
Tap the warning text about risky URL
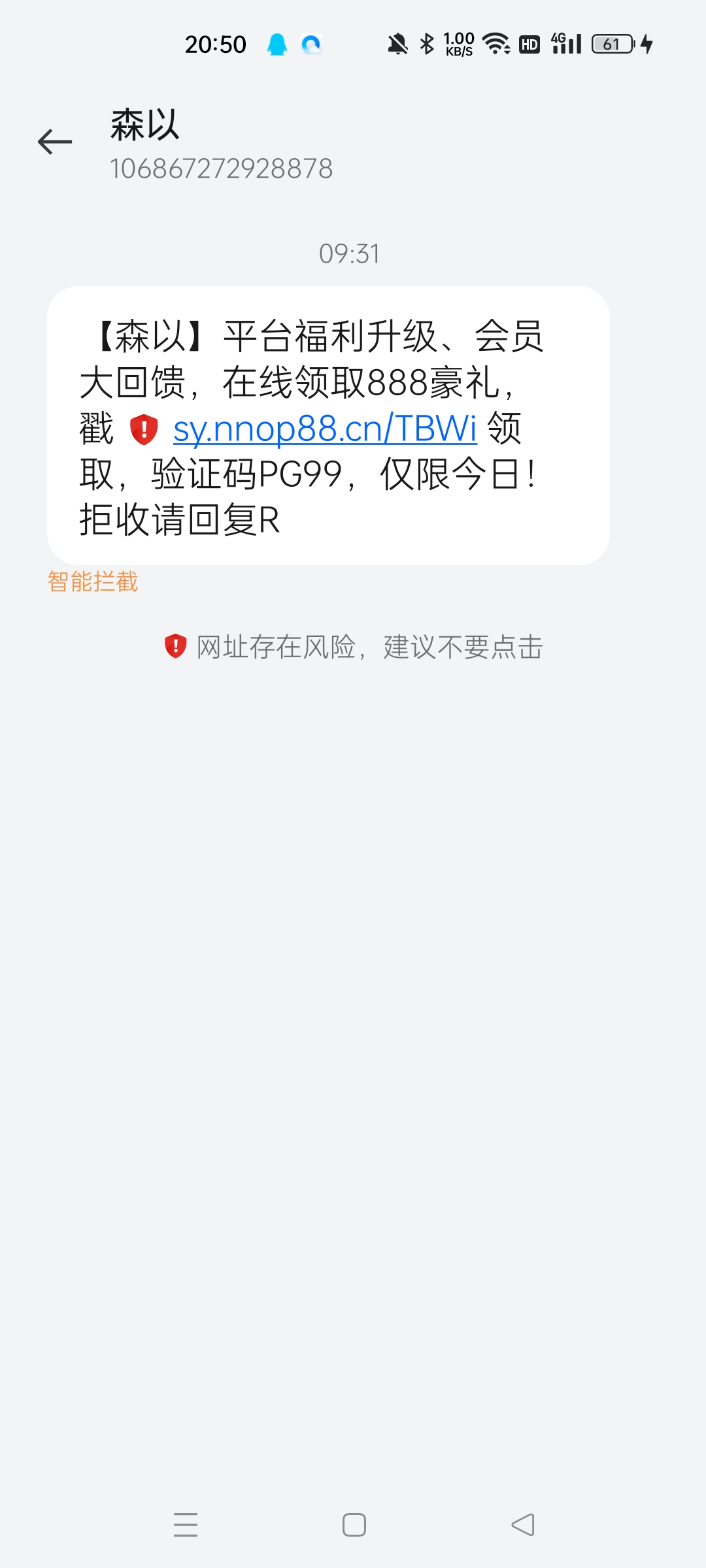(369, 647)
